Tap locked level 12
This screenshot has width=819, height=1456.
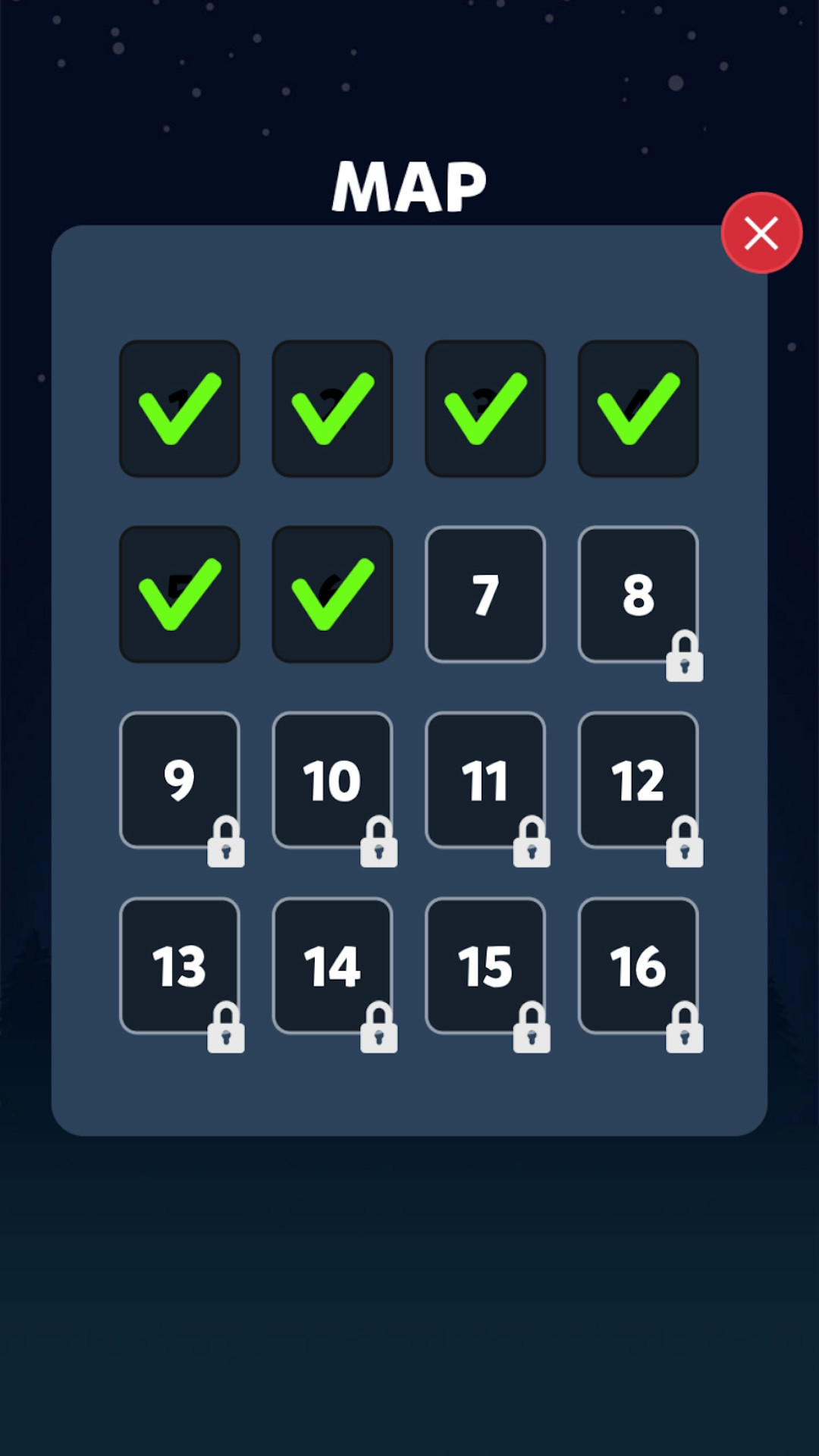pyautogui.click(x=638, y=780)
